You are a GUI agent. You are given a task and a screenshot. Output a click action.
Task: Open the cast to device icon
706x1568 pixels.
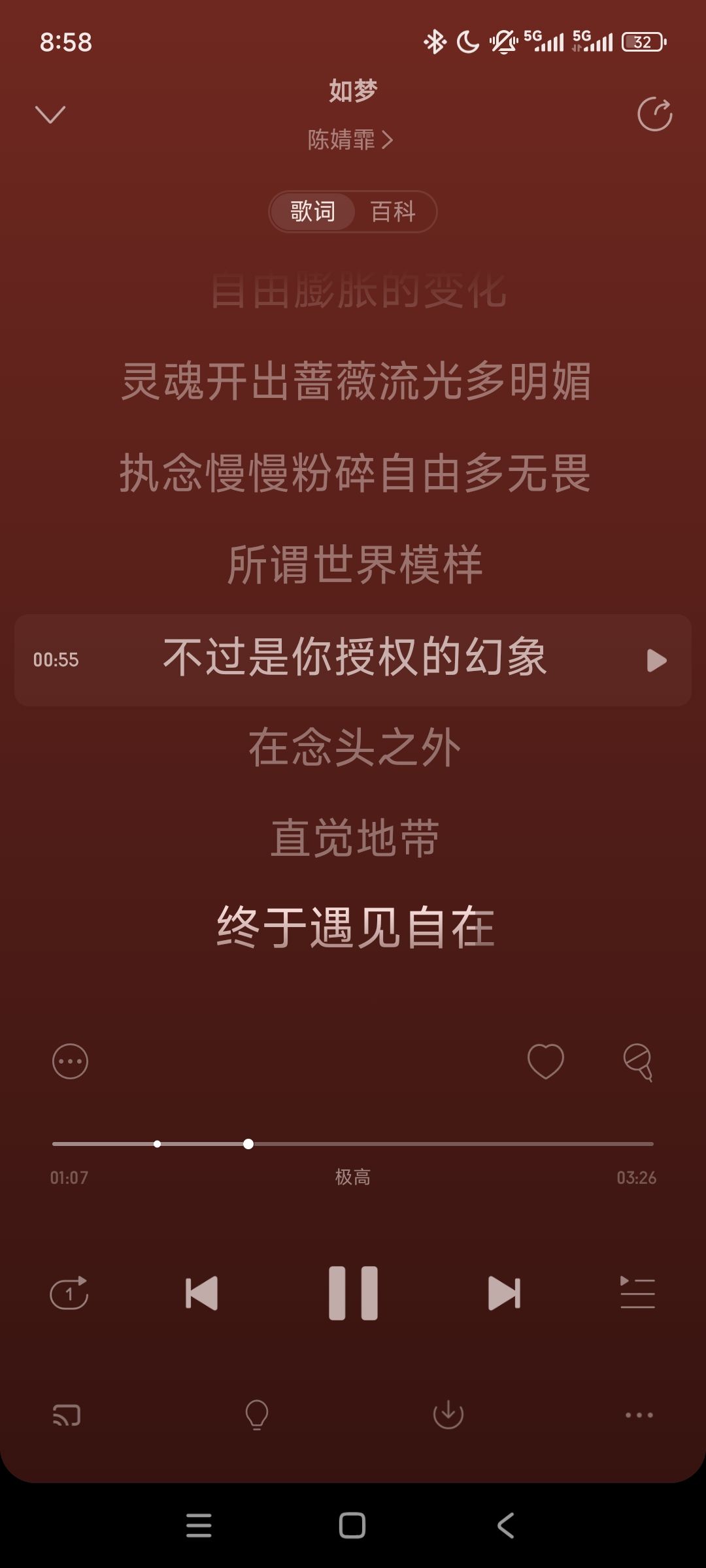(x=67, y=1415)
